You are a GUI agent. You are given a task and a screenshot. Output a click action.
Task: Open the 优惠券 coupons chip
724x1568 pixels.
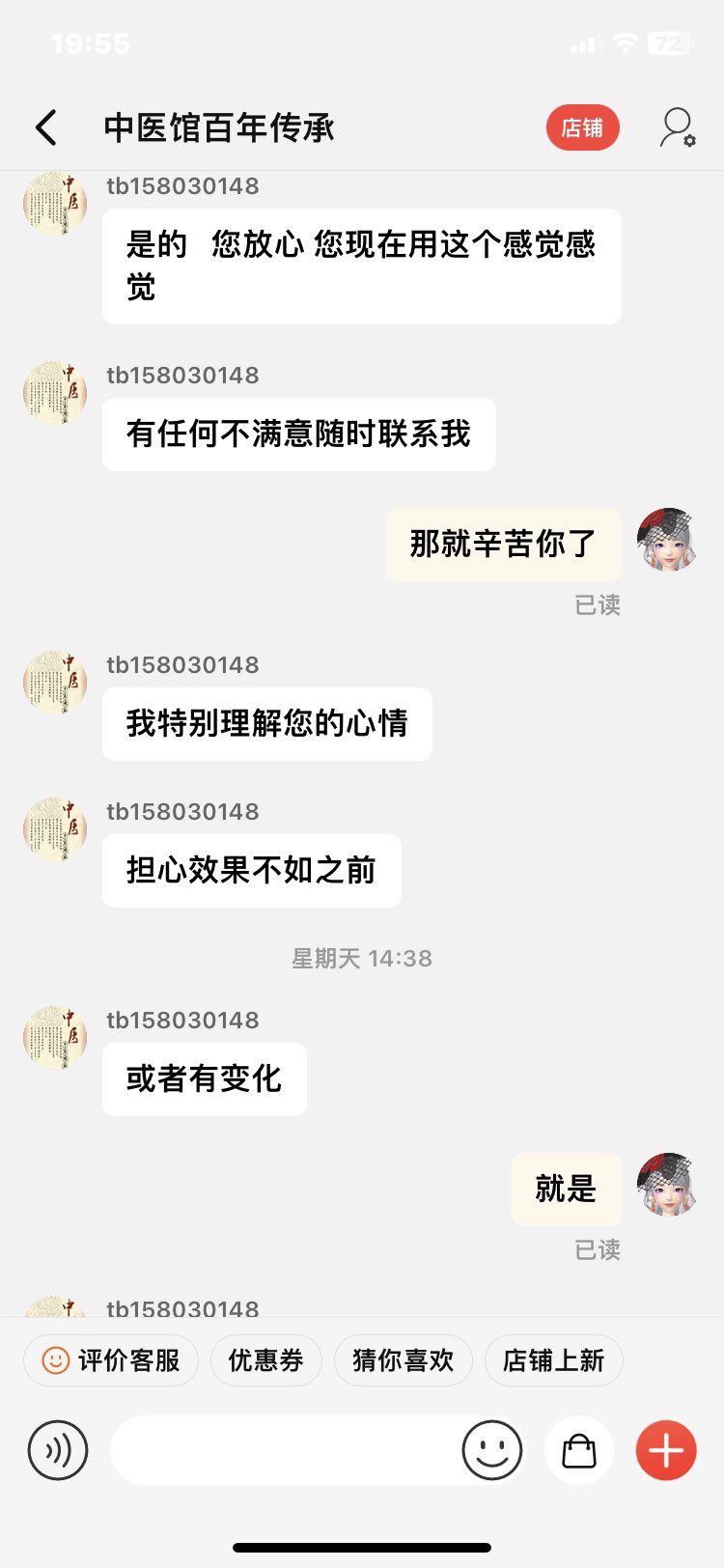click(x=265, y=1360)
